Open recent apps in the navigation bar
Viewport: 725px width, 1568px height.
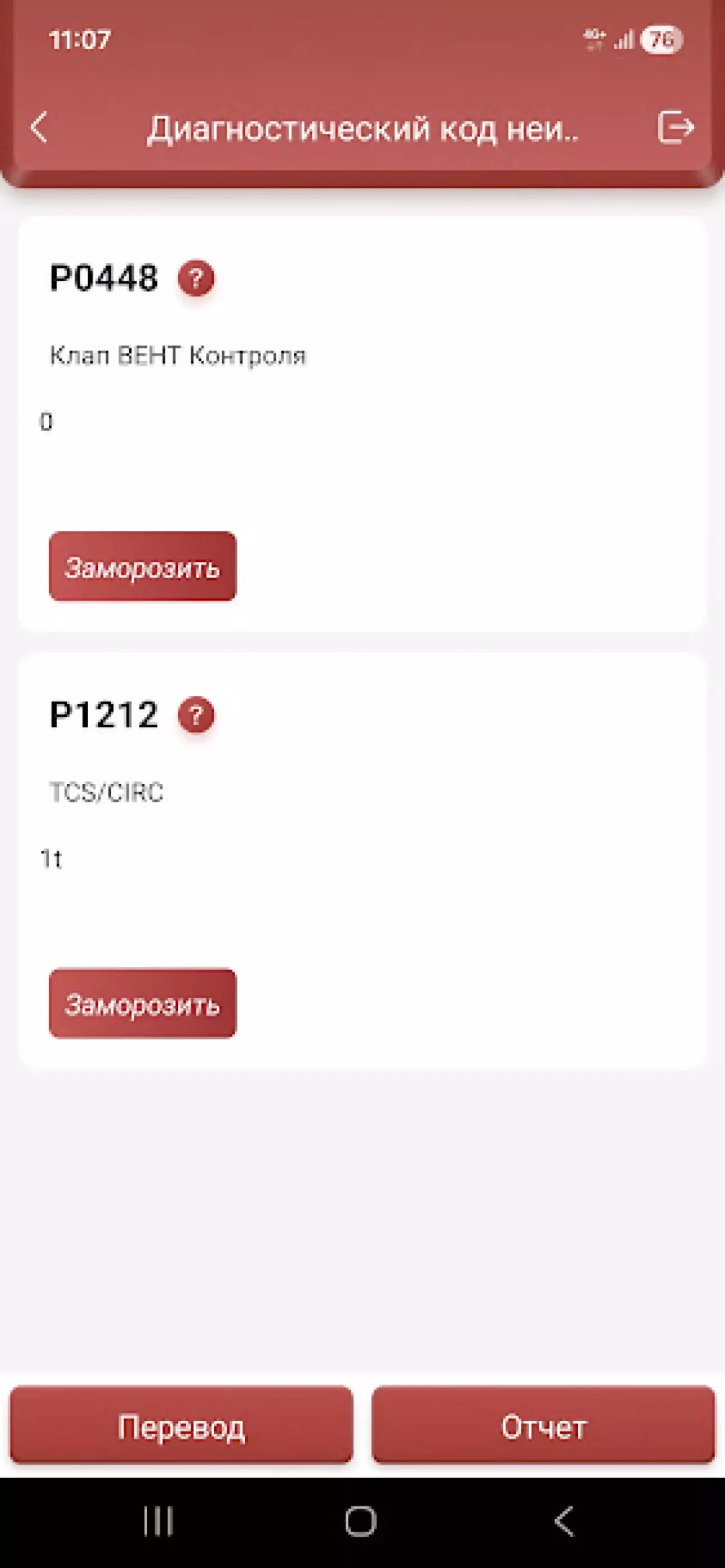pos(158,1521)
